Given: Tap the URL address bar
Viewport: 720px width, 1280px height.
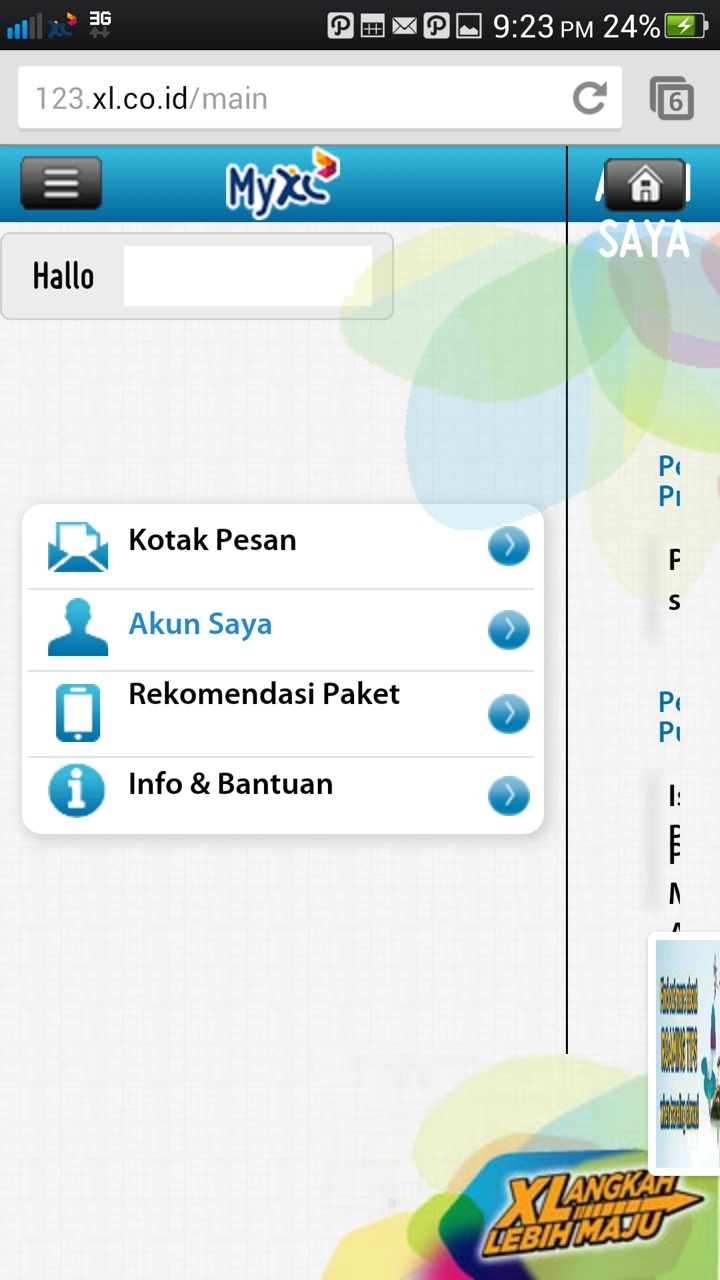Looking at the screenshot, I should (290, 98).
